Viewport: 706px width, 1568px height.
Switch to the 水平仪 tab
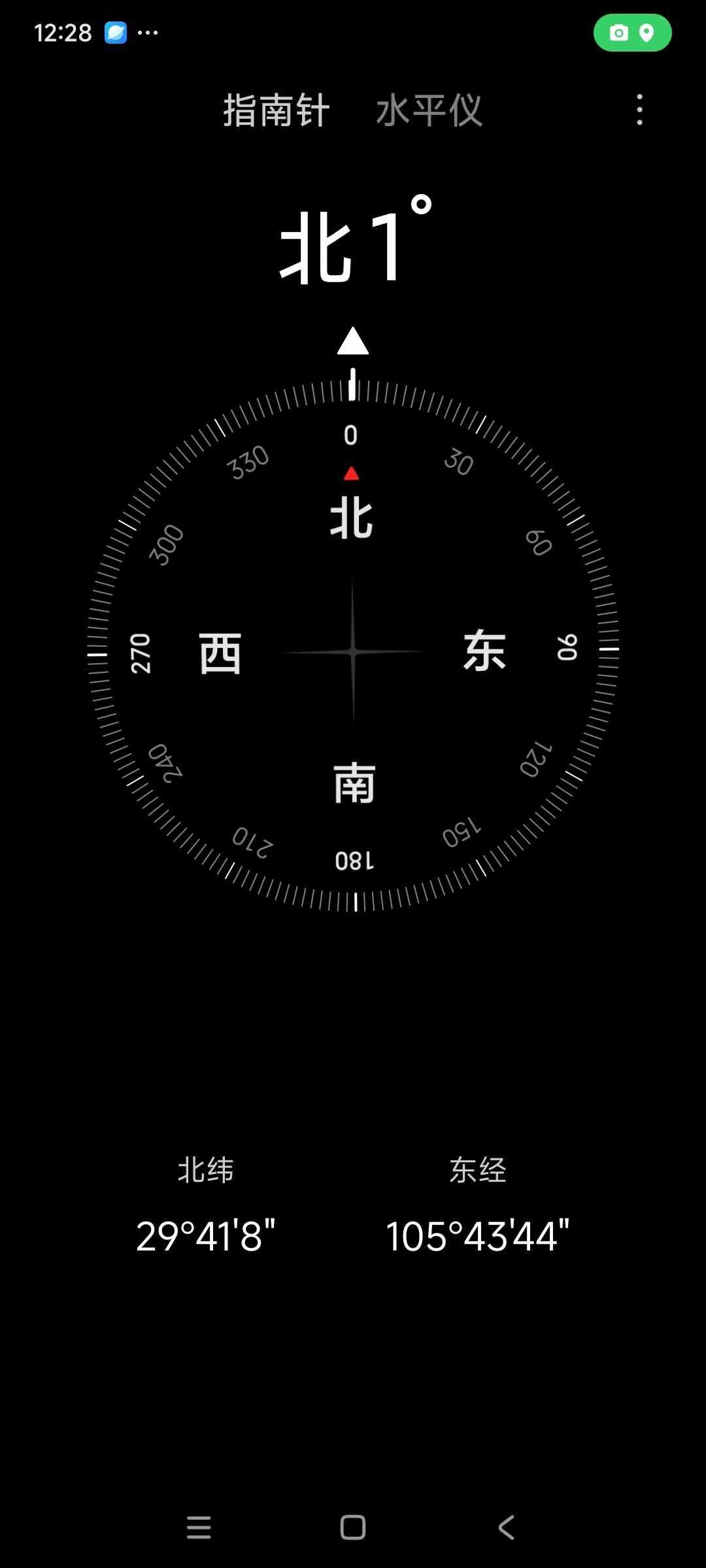(x=429, y=110)
